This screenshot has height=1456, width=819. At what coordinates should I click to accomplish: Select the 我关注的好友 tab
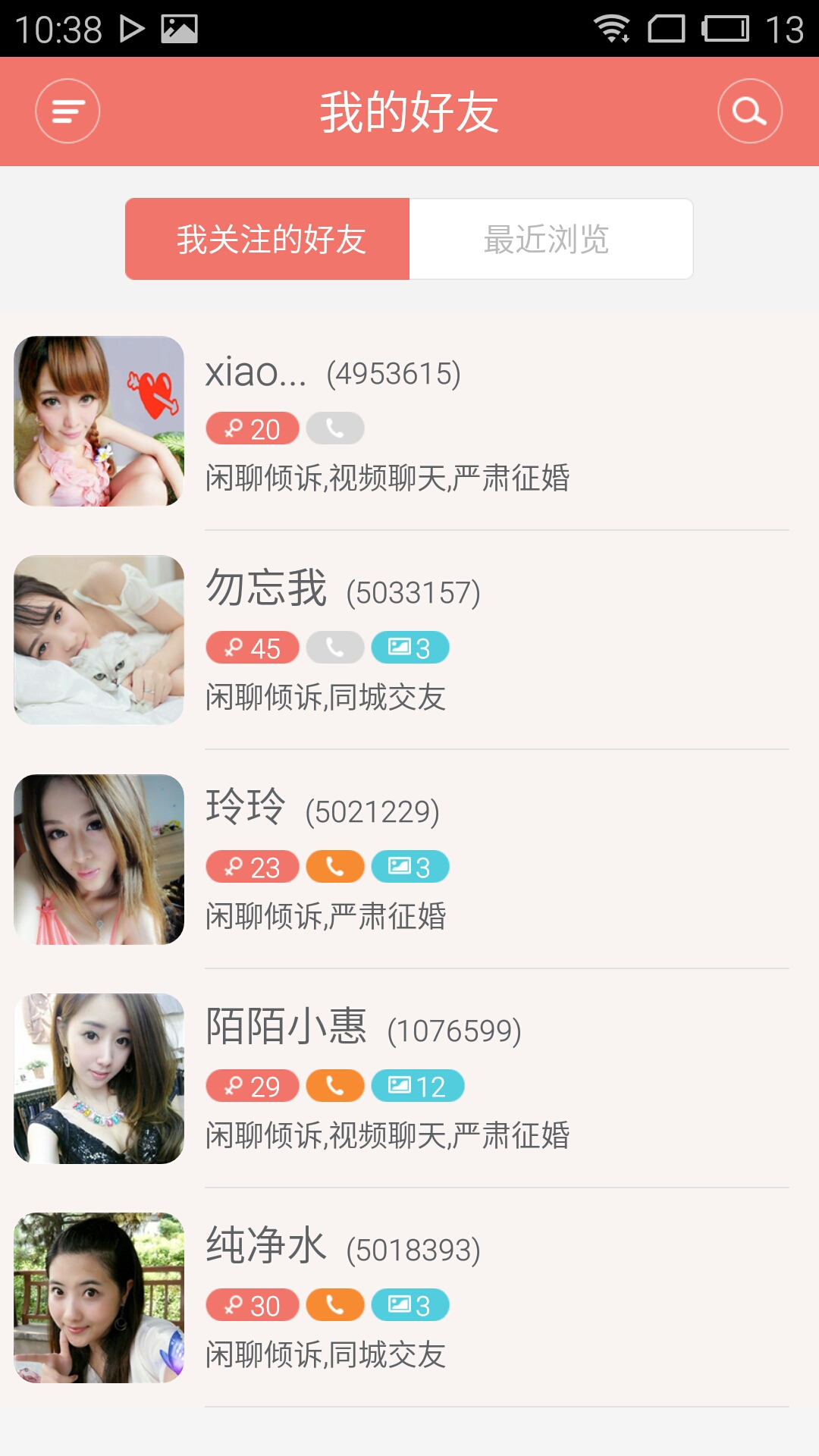pyautogui.click(x=268, y=240)
